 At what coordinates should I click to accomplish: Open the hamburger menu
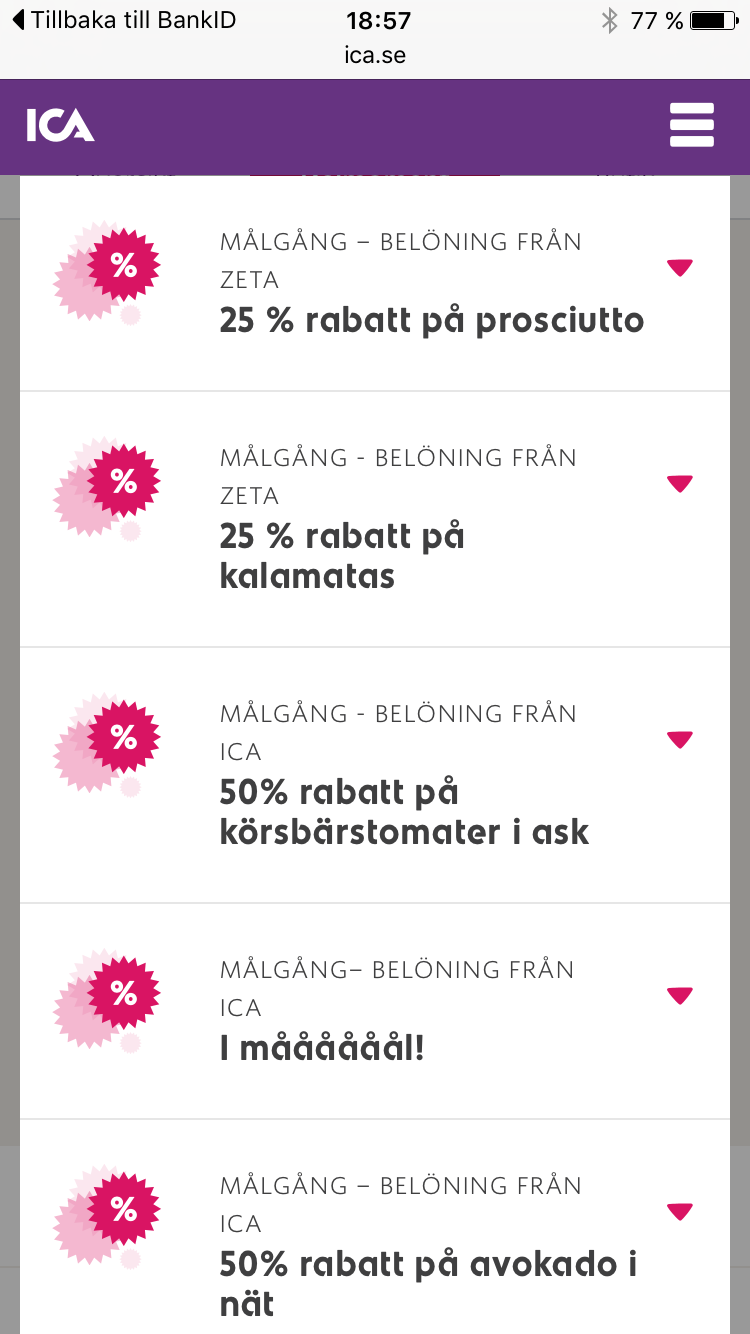click(691, 125)
